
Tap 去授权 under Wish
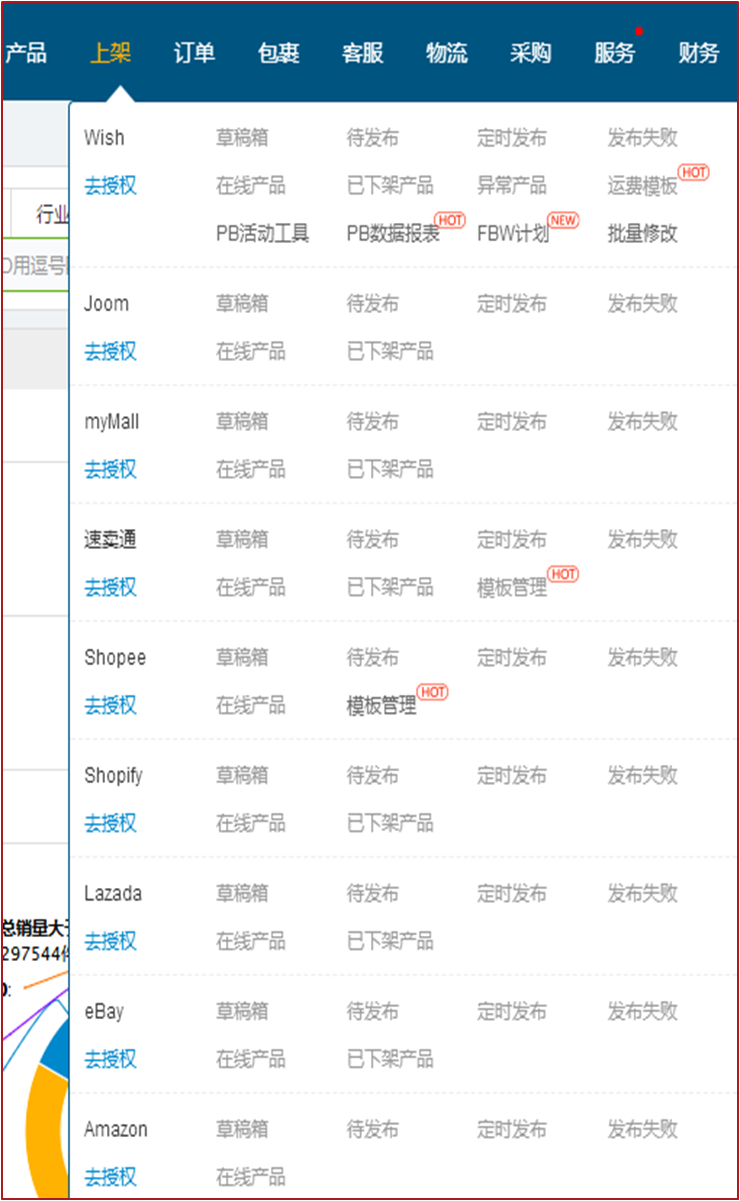[110, 186]
